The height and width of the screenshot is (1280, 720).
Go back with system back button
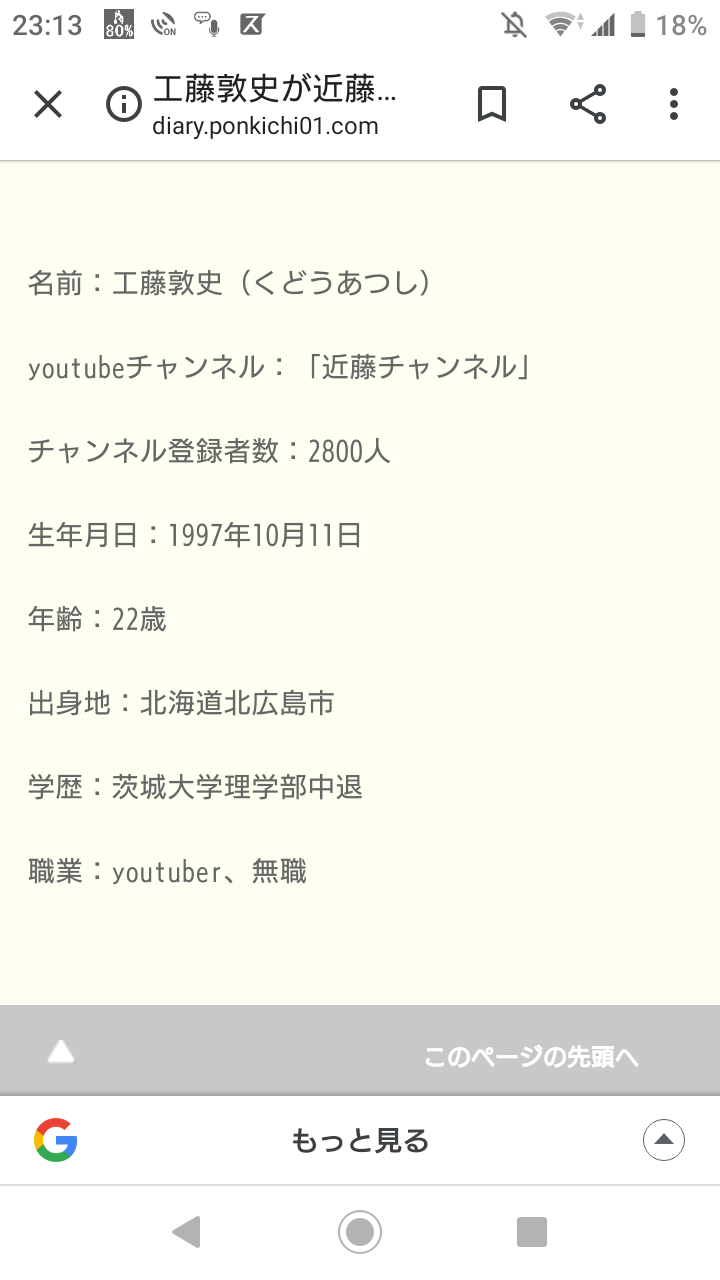pyautogui.click(x=187, y=1232)
